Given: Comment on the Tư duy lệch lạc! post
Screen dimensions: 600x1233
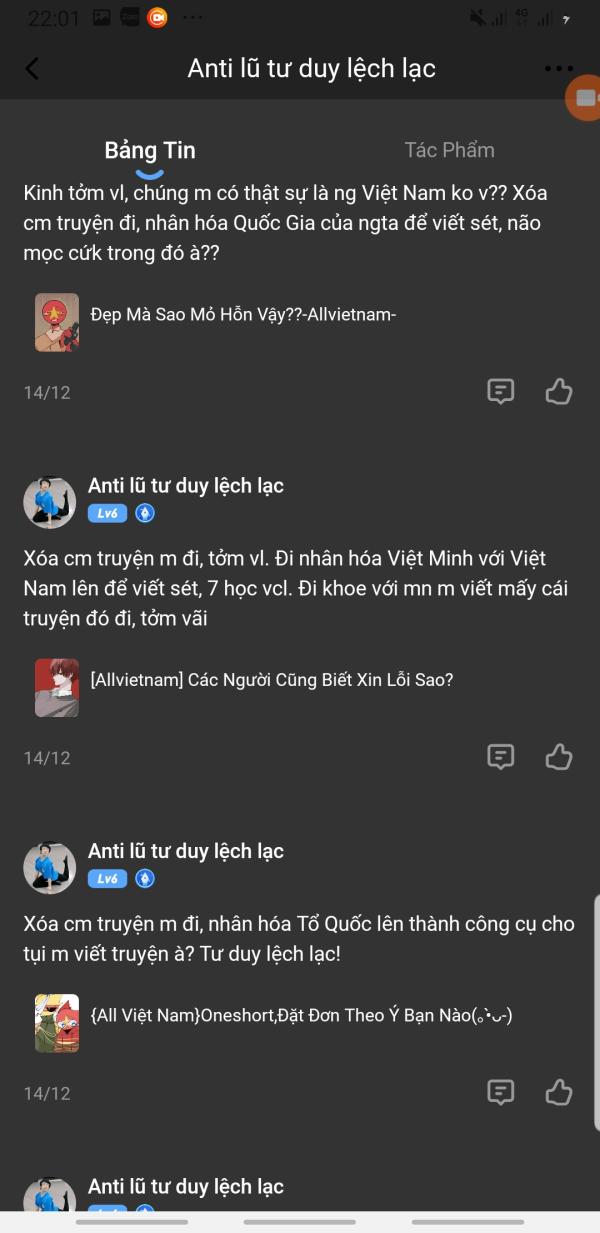Looking at the screenshot, I should tap(501, 1092).
